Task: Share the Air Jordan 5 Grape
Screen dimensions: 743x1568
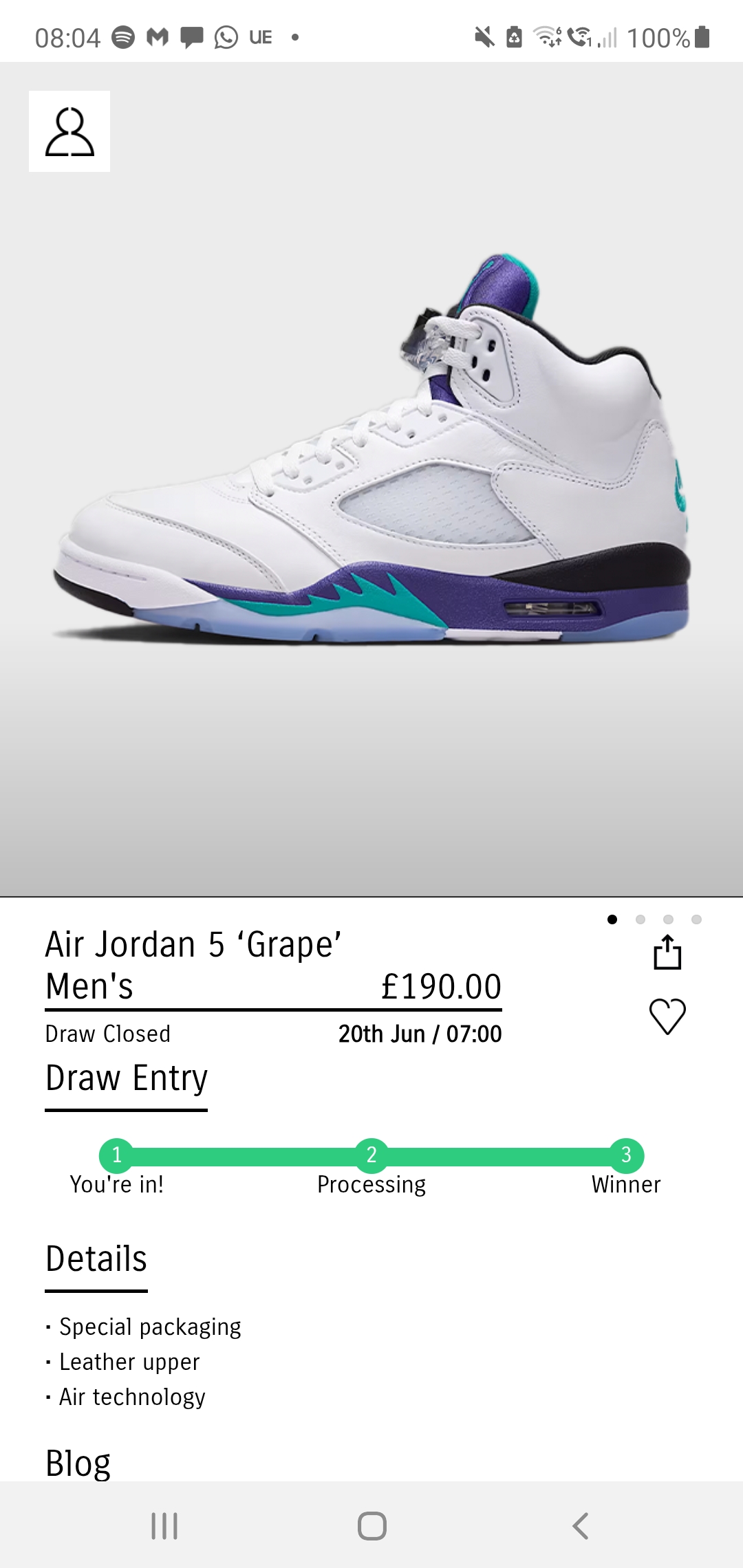Action: tap(667, 952)
